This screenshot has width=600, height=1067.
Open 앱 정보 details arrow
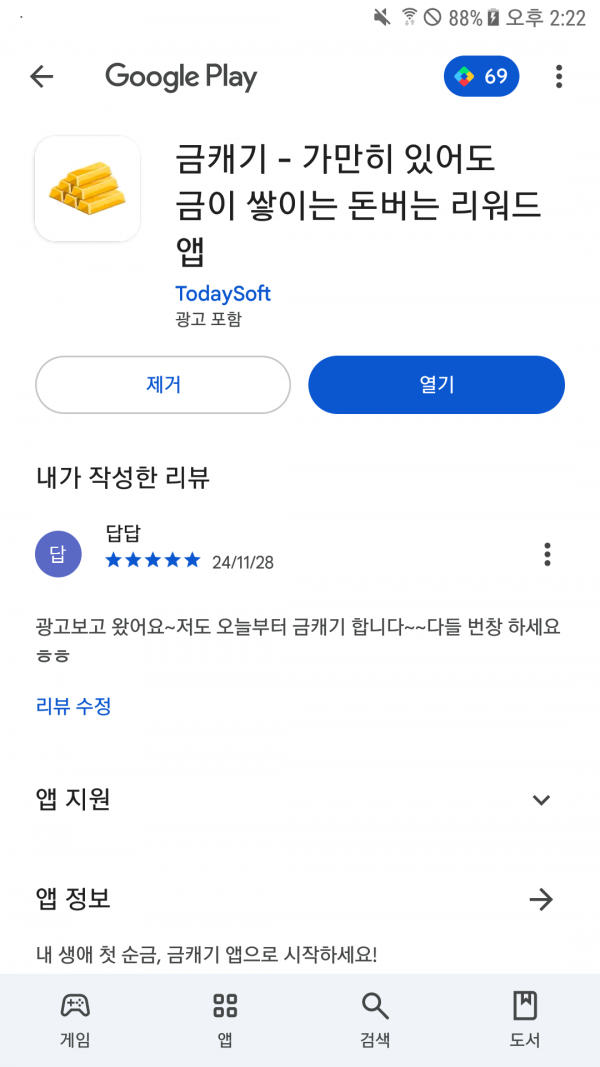point(541,900)
